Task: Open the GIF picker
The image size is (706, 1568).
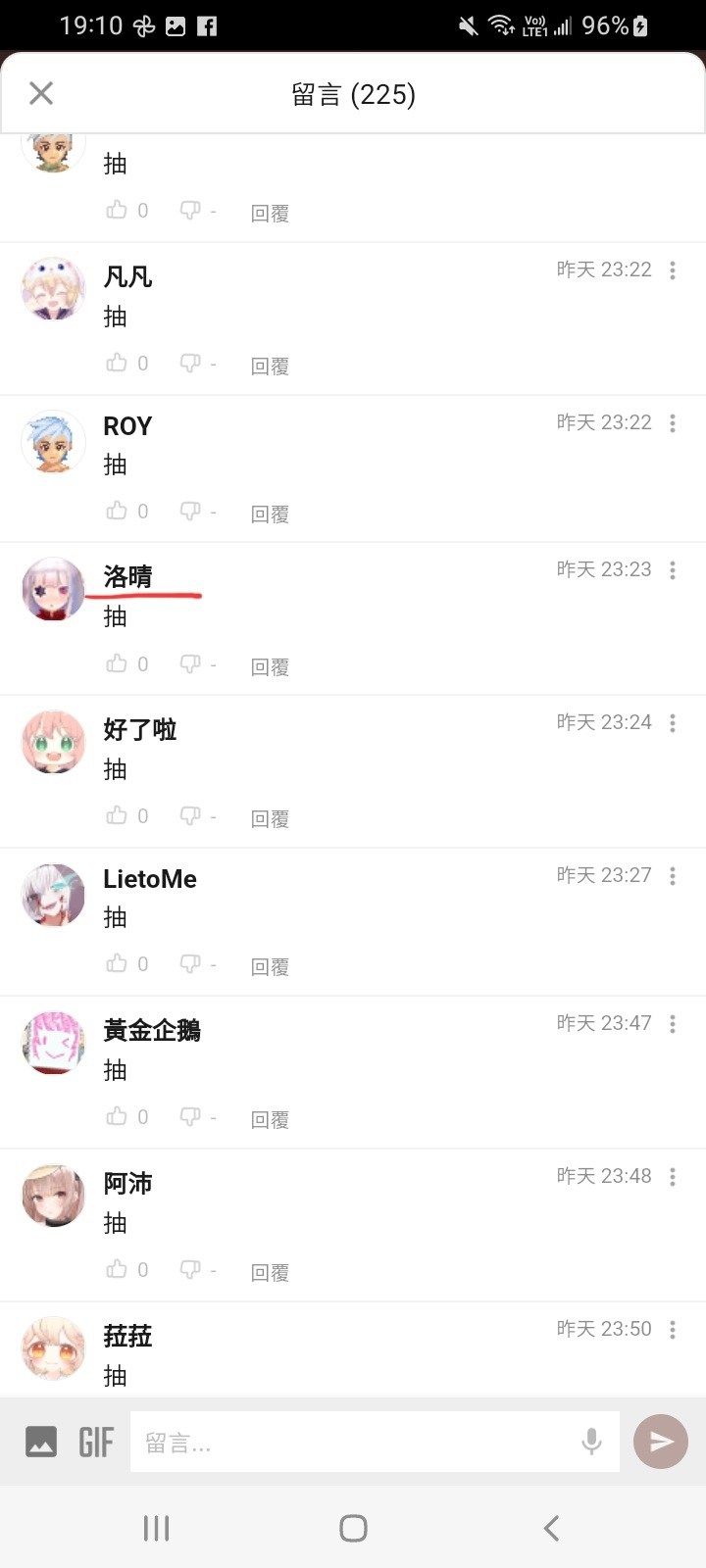Action: (96, 1442)
